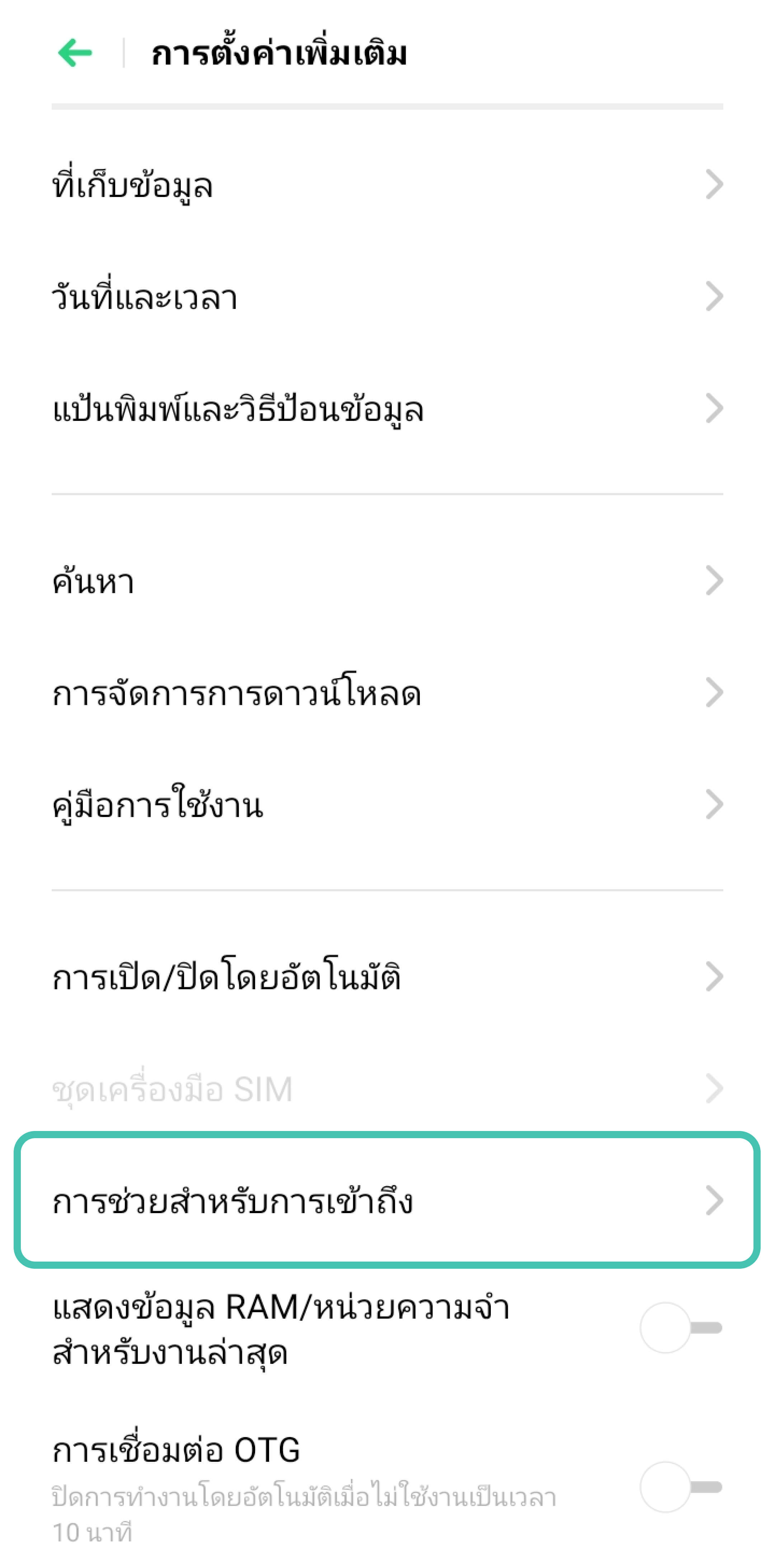The height and width of the screenshot is (1568, 775).
Task: Toggle แสดงข้อมูล RAM/หน่วยความจำ switch
Action: pyautogui.click(x=681, y=1328)
